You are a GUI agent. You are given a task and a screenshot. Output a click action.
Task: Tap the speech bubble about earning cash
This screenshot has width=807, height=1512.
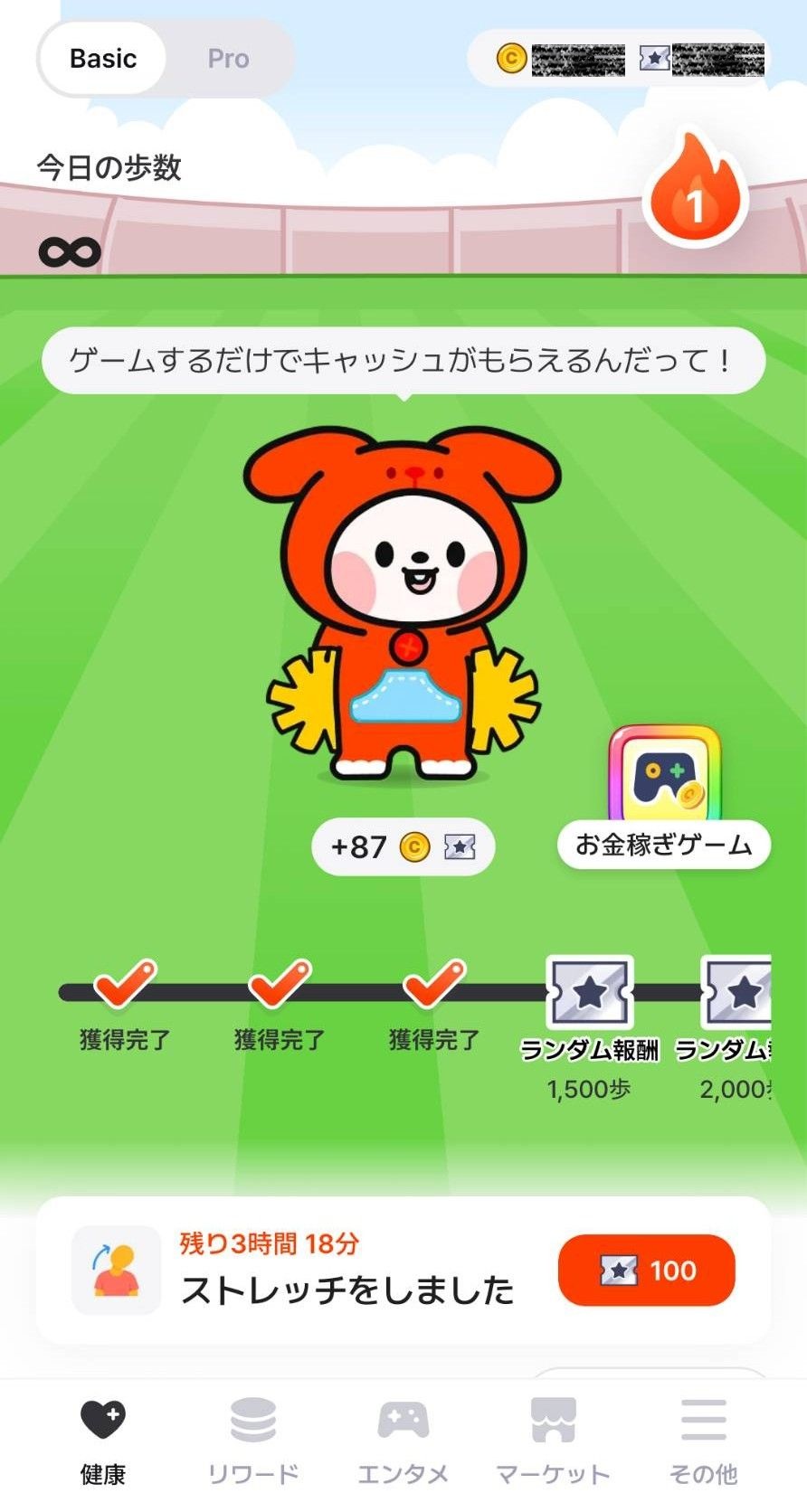(403, 361)
